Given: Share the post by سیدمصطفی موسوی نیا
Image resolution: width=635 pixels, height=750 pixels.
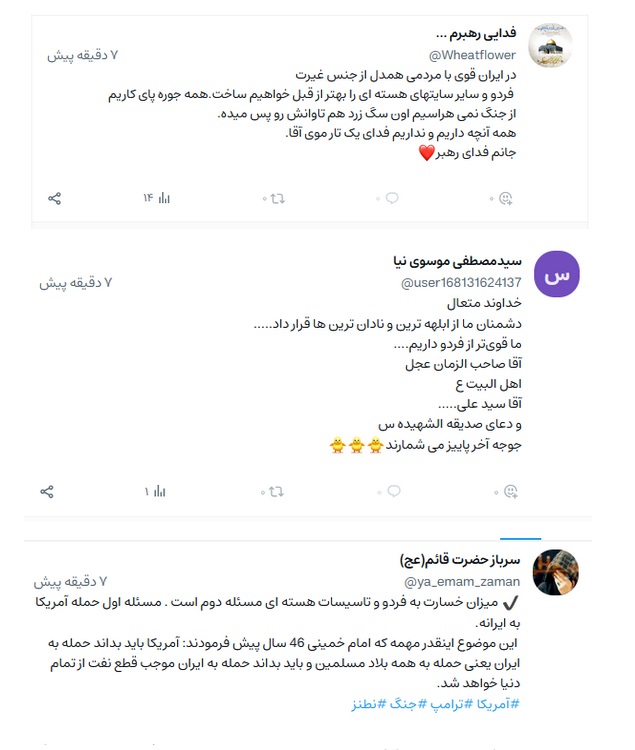Looking at the screenshot, I should (x=47, y=491).
